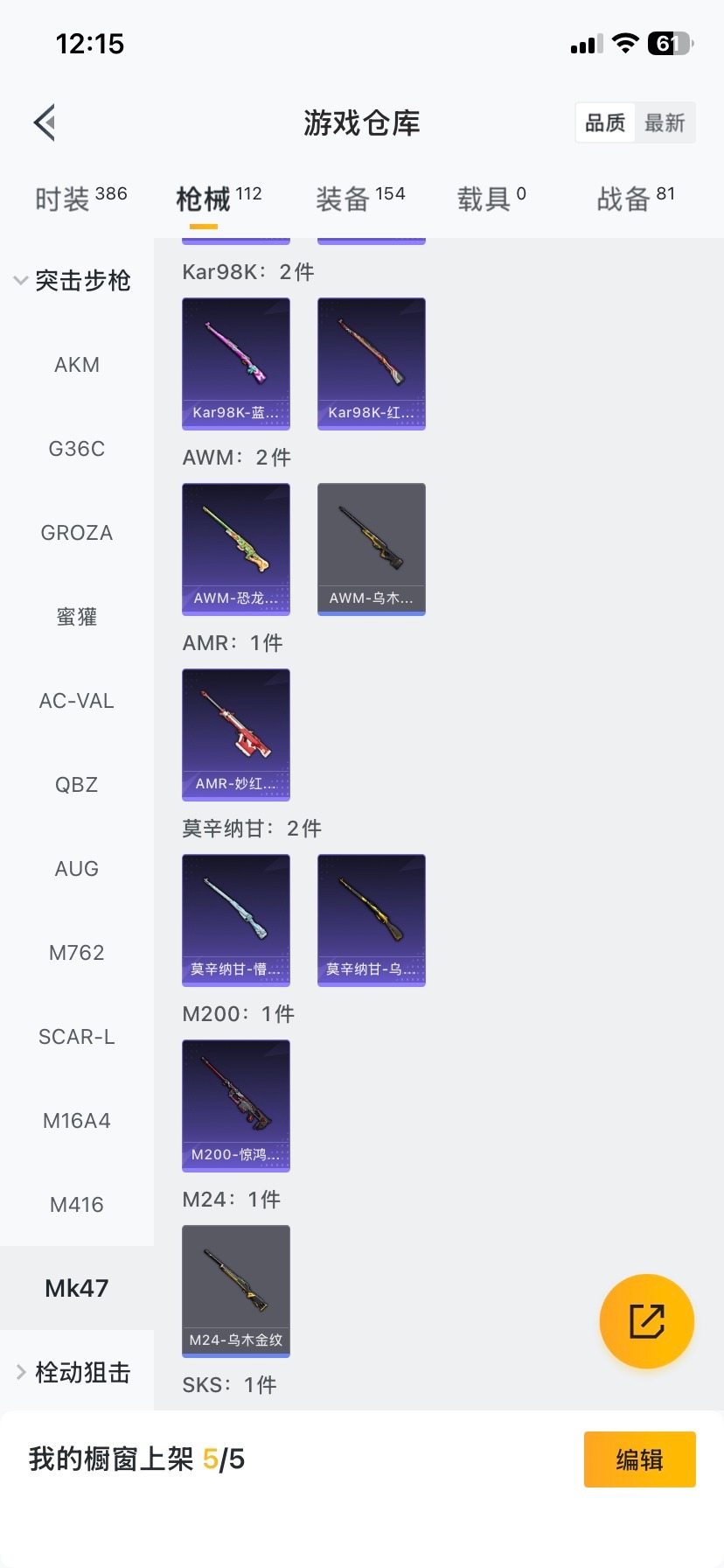
Task: Select GROZA in the sidebar
Action: pos(77,533)
